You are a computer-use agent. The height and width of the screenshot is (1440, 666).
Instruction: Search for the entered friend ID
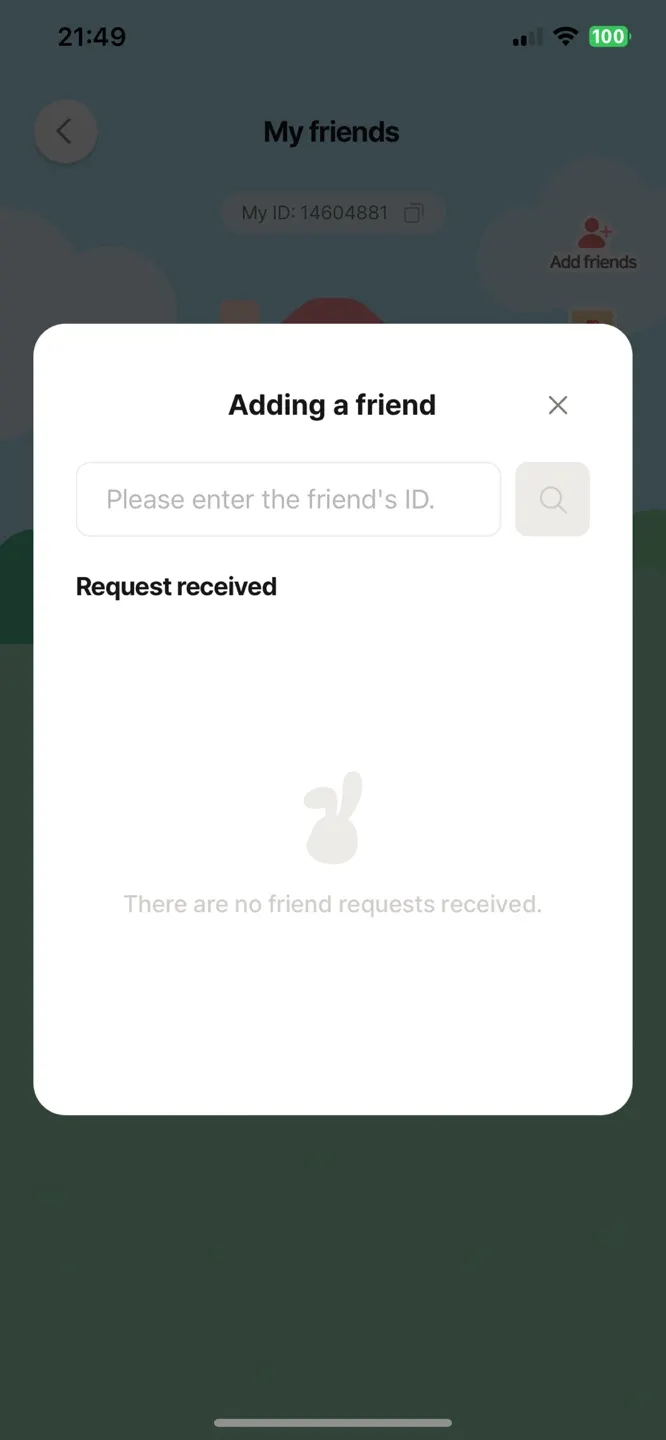click(552, 499)
